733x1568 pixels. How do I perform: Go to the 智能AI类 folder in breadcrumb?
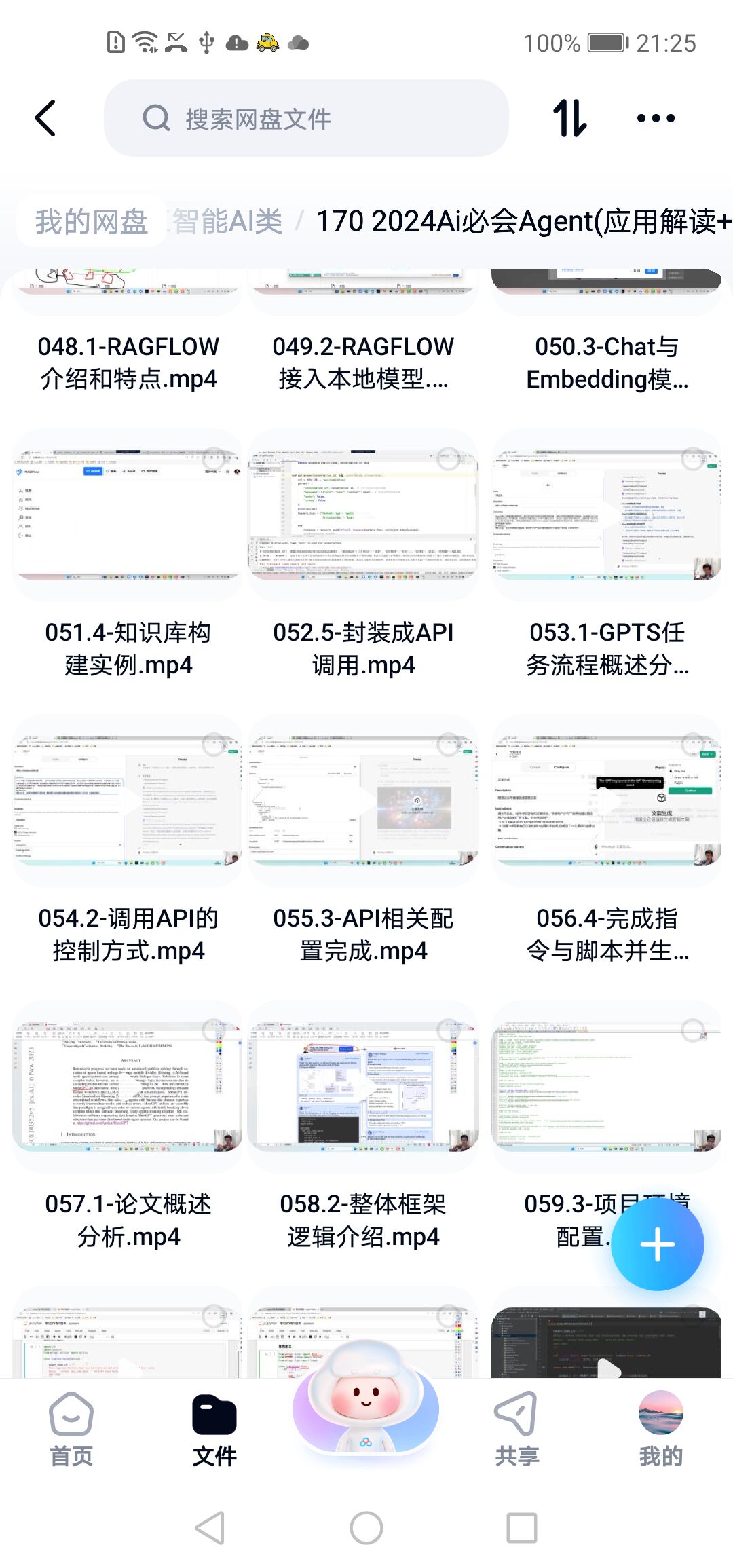point(227,222)
